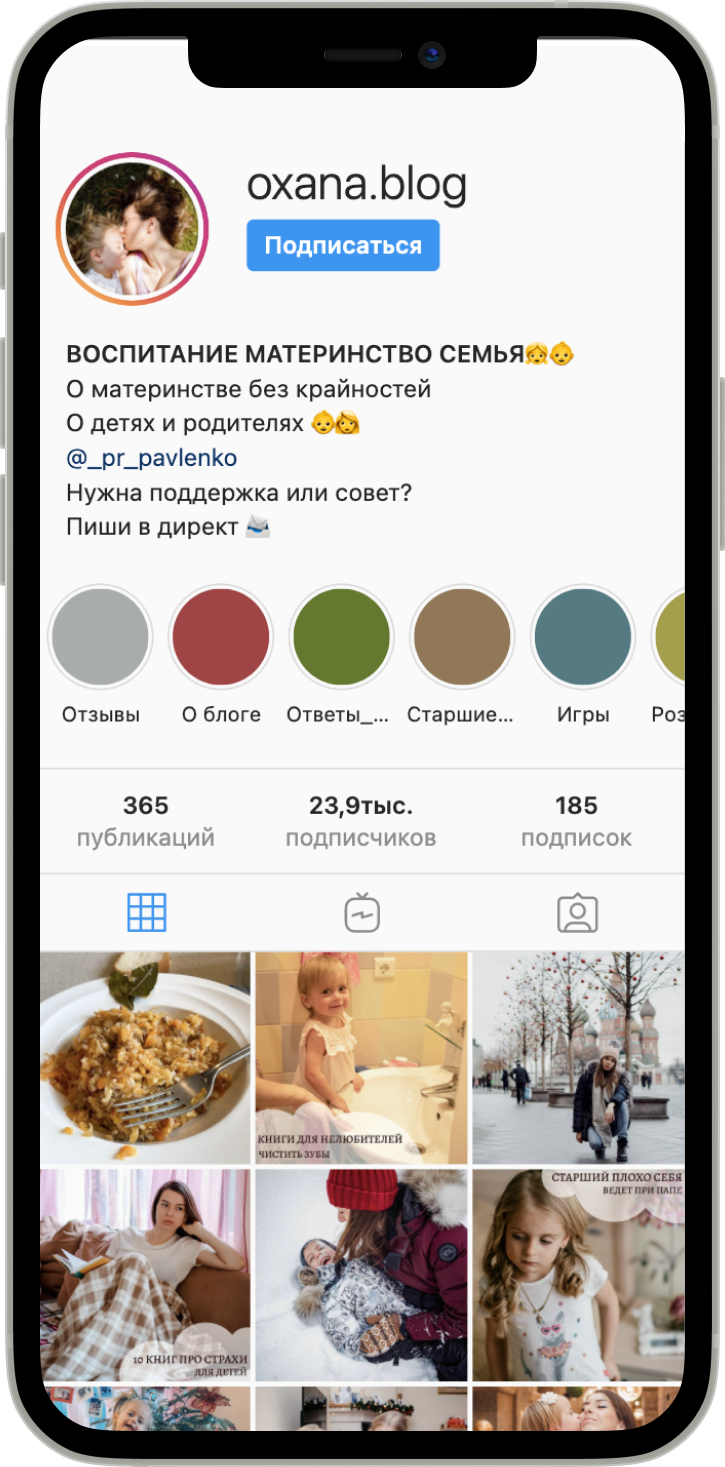View the 23,9тыс. подписчиков followers list
Viewport: 725px width, 1467px height.
(x=361, y=821)
